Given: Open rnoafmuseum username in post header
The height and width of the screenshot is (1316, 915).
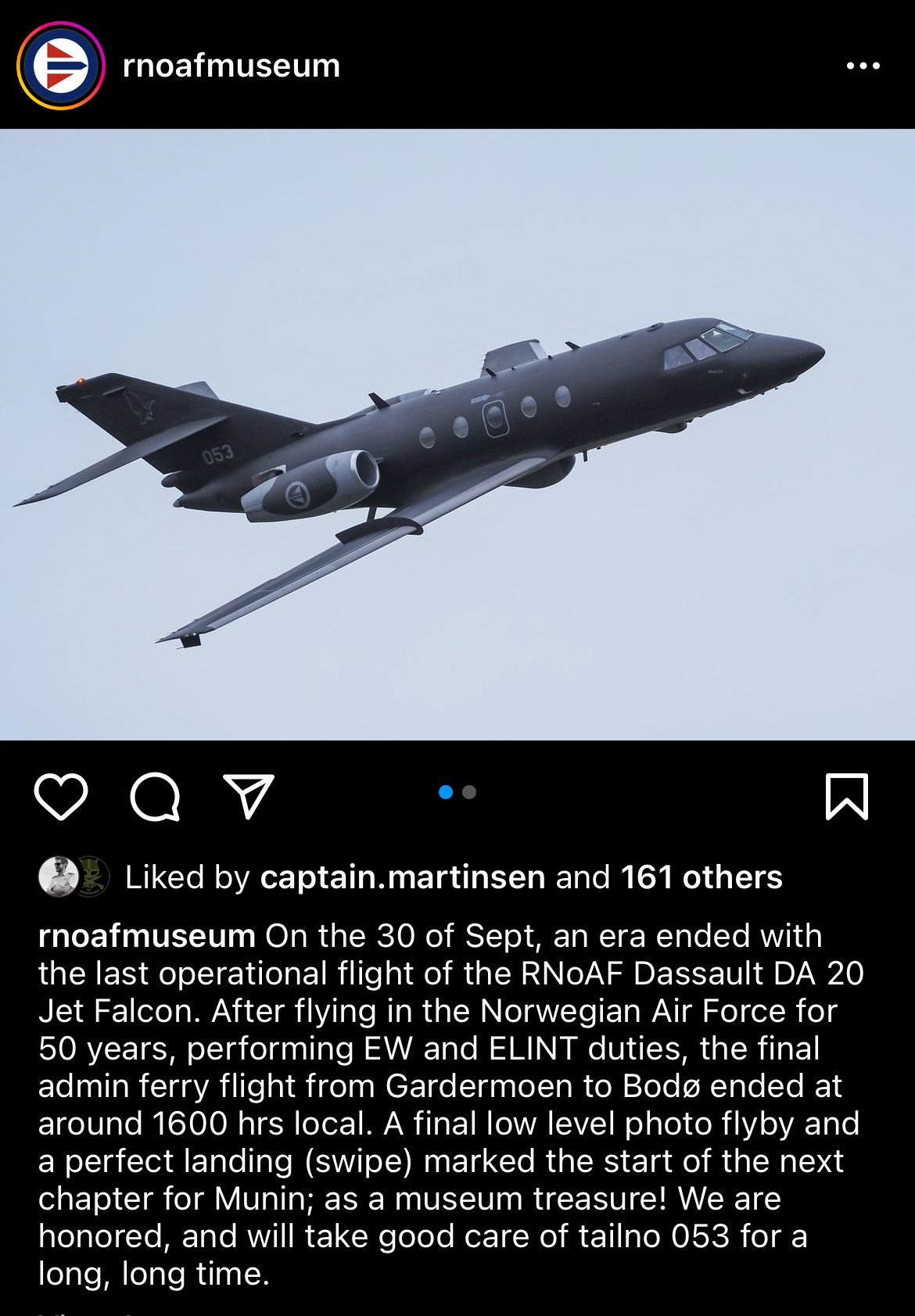Looking at the screenshot, I should pos(231,66).
